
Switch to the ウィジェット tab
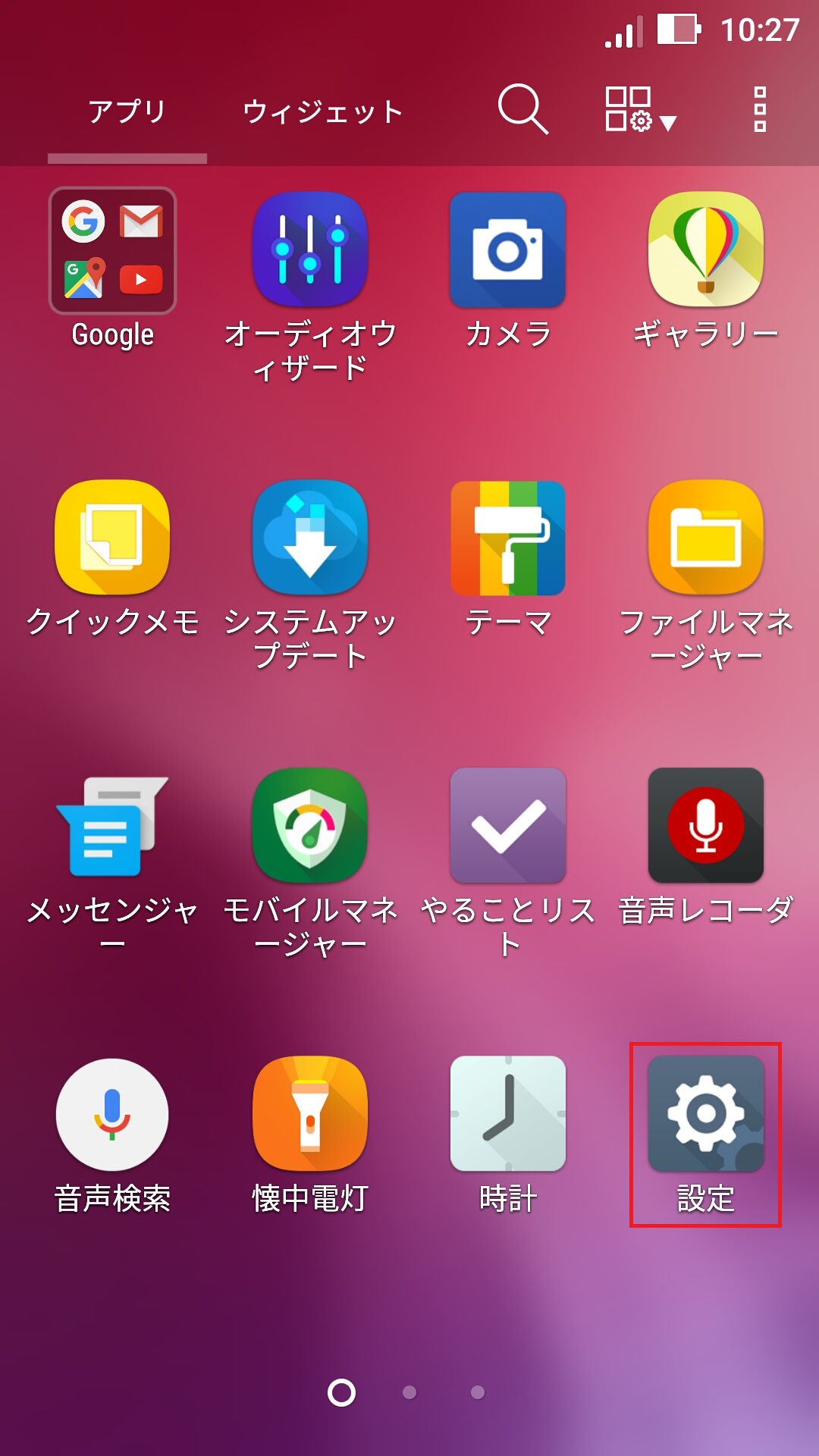322,112
